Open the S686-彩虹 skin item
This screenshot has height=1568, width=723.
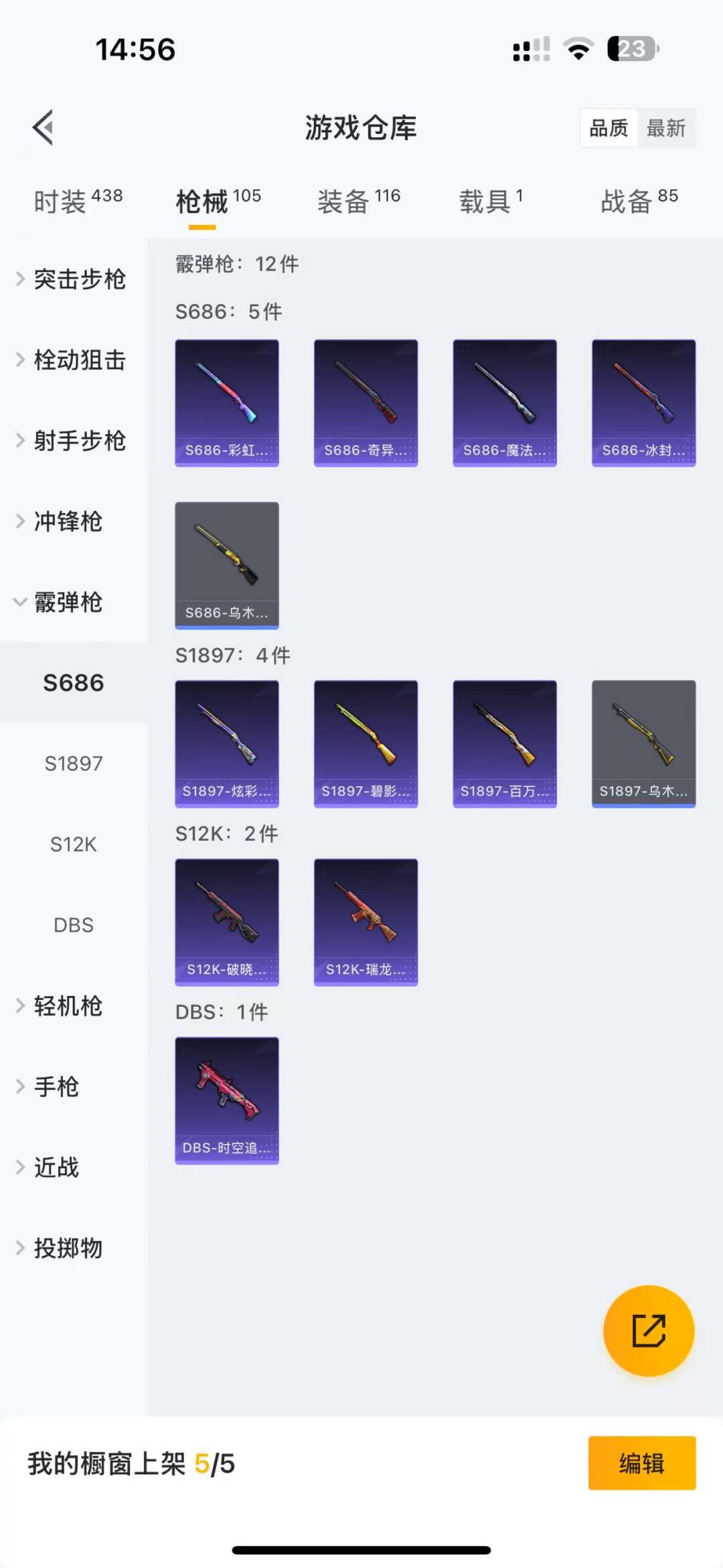[227, 403]
